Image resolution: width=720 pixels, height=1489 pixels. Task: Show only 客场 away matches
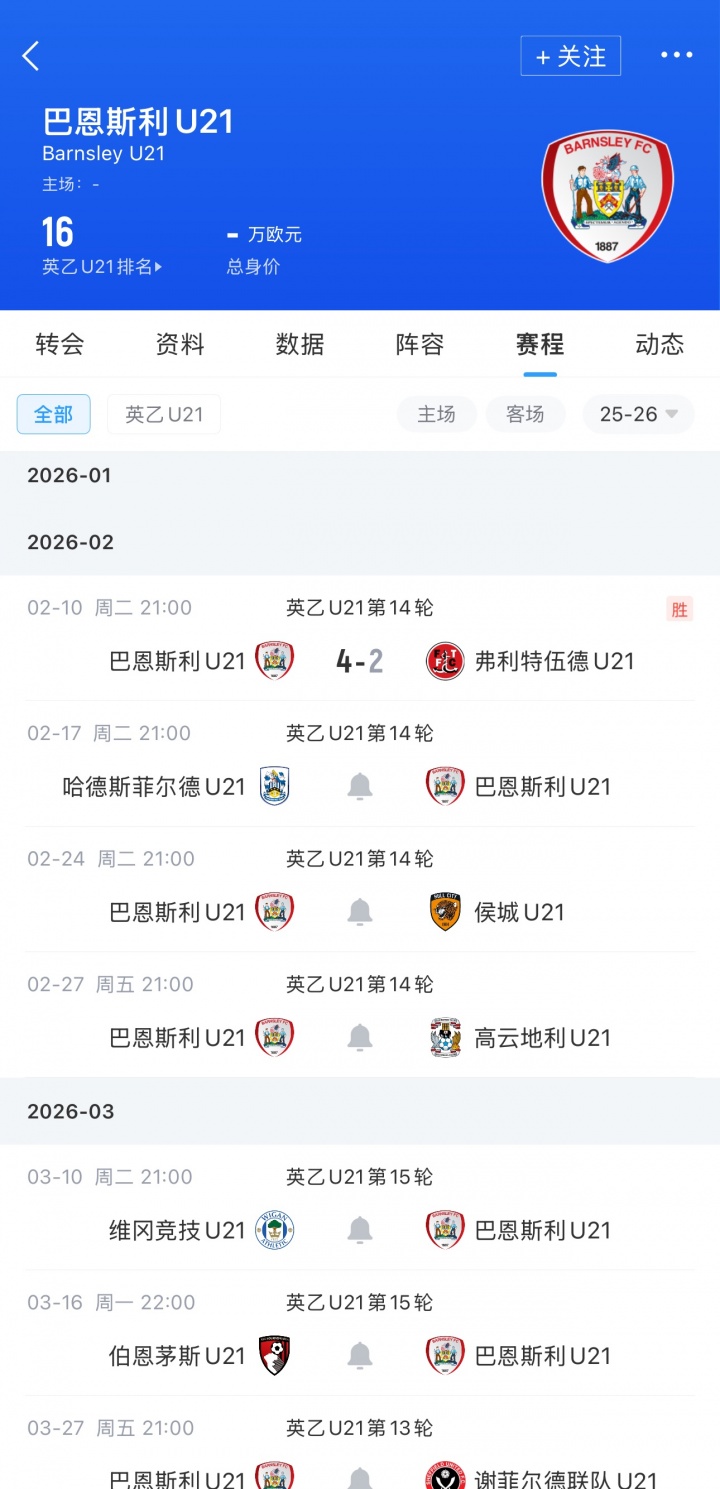[525, 414]
